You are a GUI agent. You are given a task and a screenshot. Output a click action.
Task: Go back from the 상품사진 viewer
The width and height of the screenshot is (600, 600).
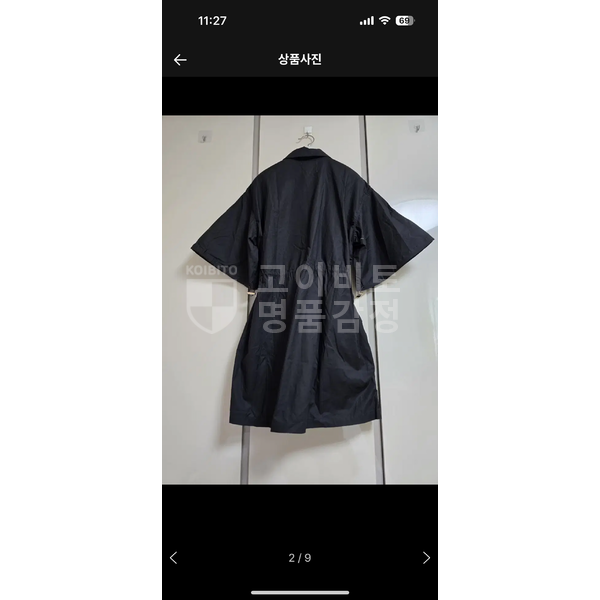[180, 60]
